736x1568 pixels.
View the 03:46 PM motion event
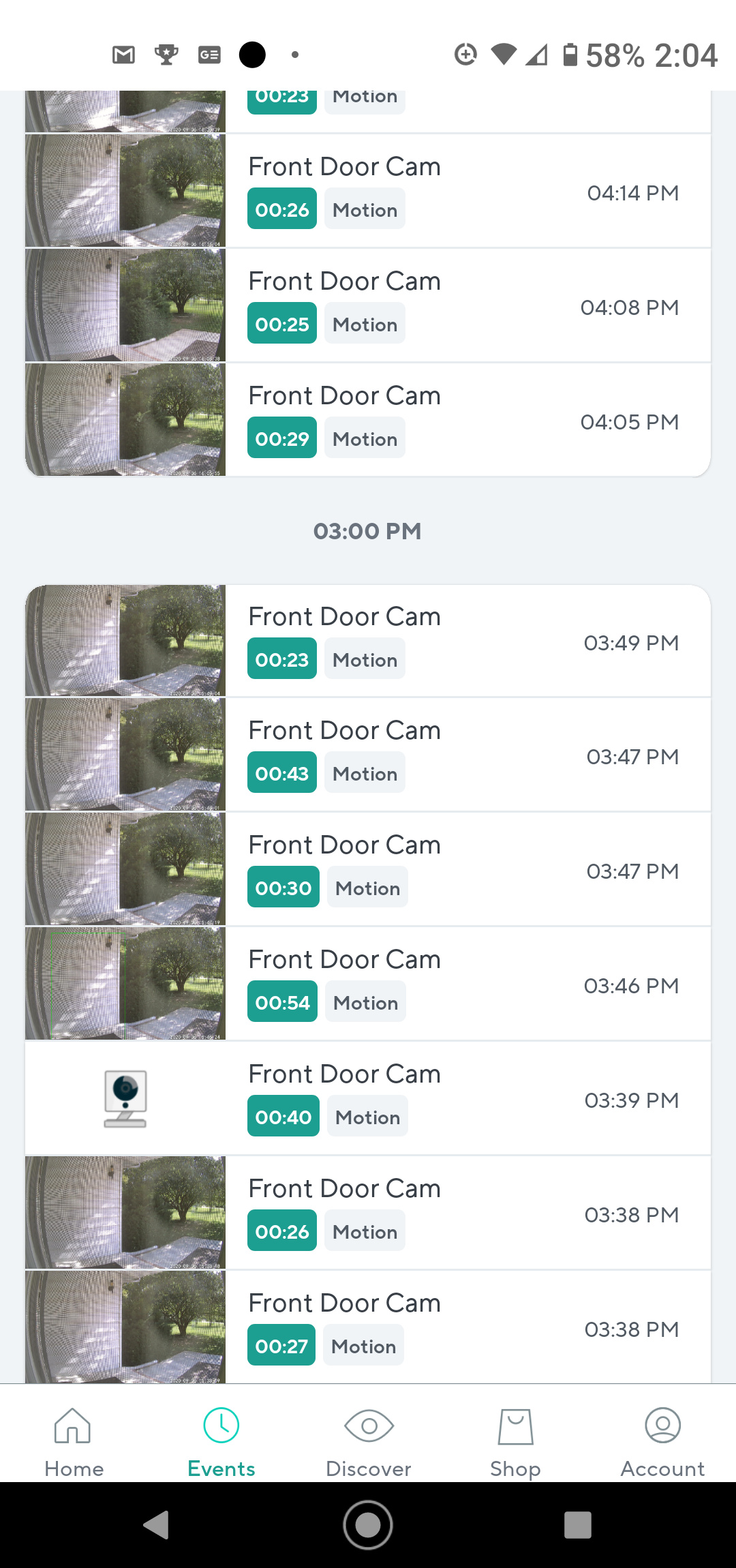[368, 984]
